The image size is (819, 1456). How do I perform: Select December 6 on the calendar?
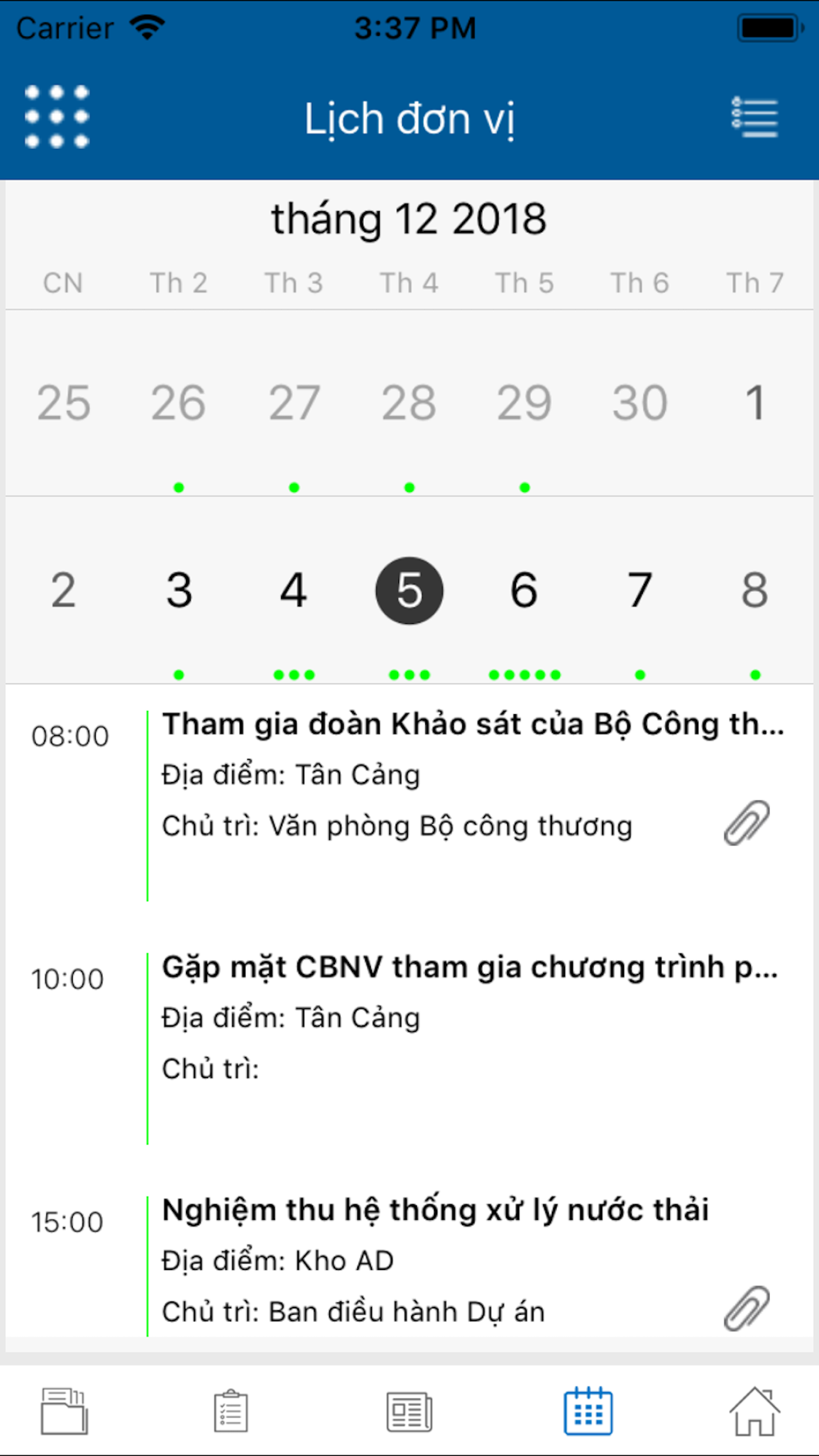click(524, 590)
